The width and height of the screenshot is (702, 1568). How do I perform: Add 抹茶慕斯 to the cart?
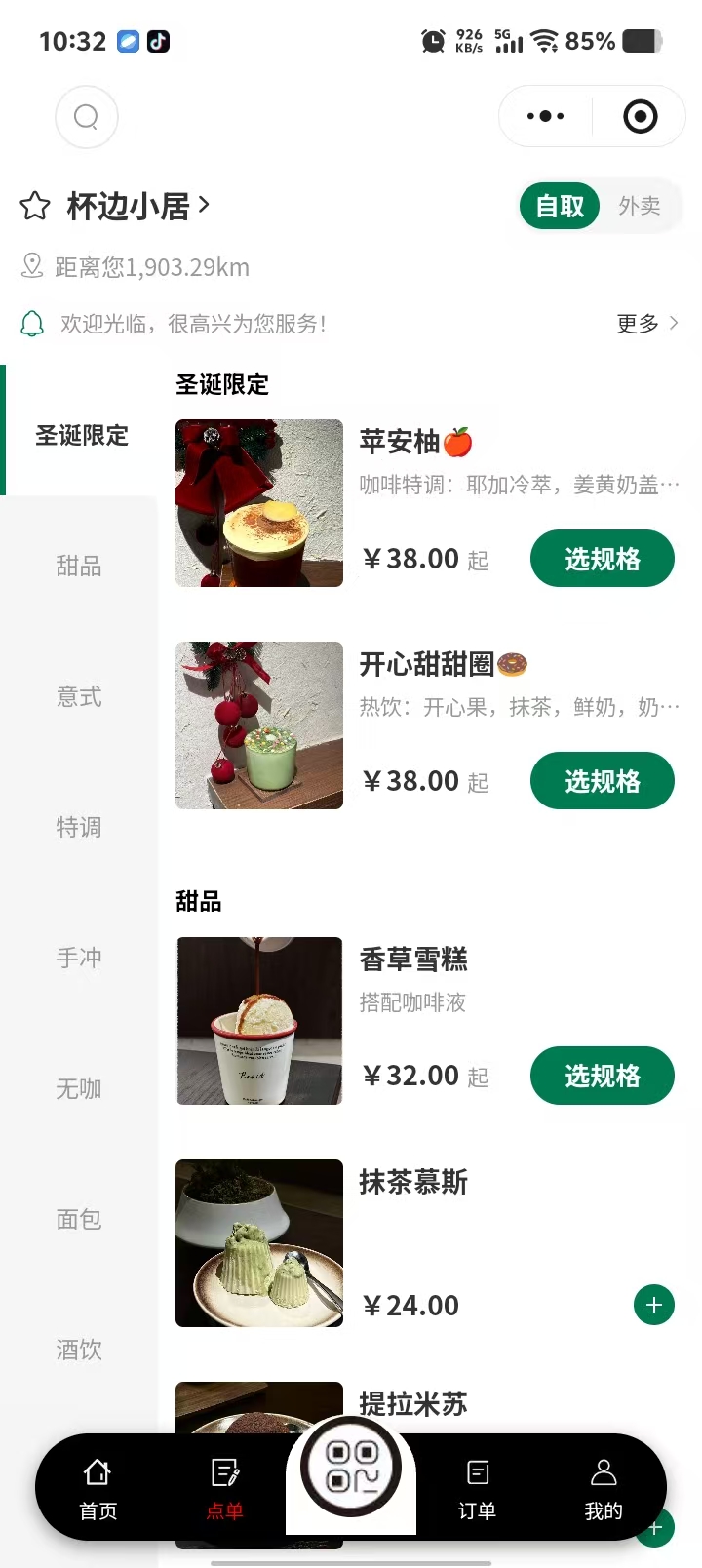653,1305
